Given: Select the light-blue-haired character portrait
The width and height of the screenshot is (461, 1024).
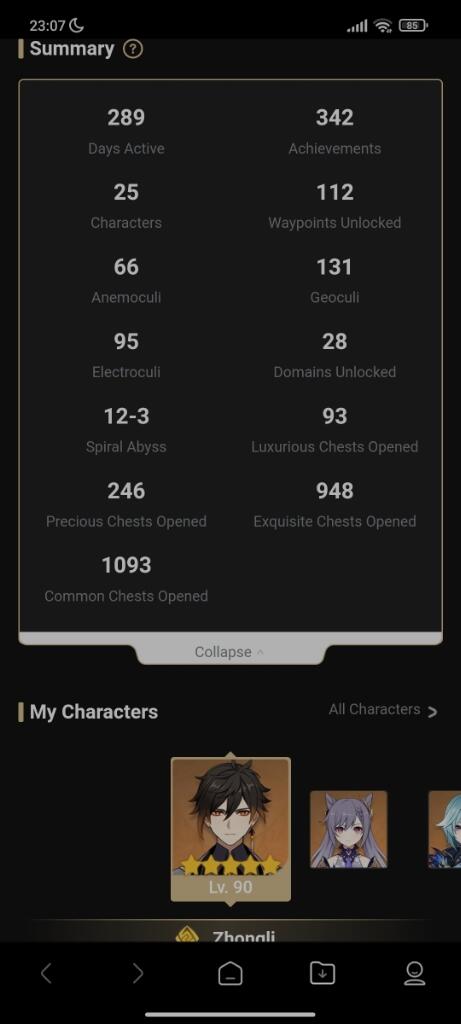Looking at the screenshot, I should [x=445, y=829].
